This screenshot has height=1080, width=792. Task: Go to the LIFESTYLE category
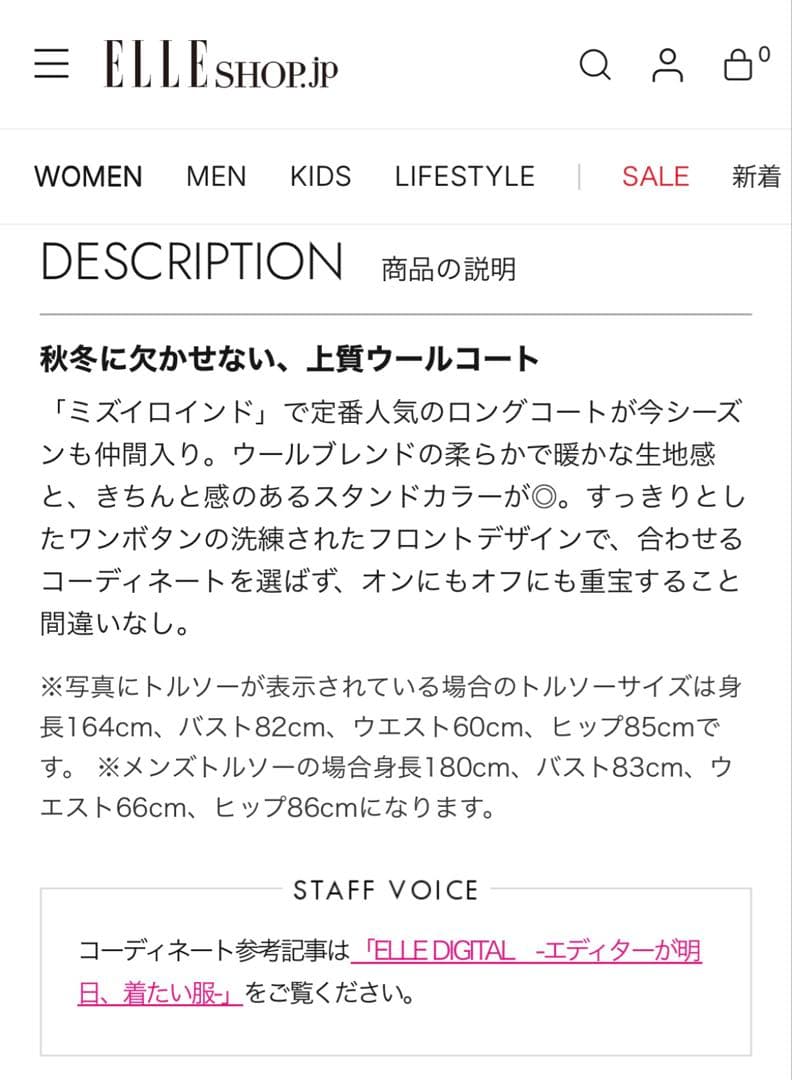click(x=464, y=177)
